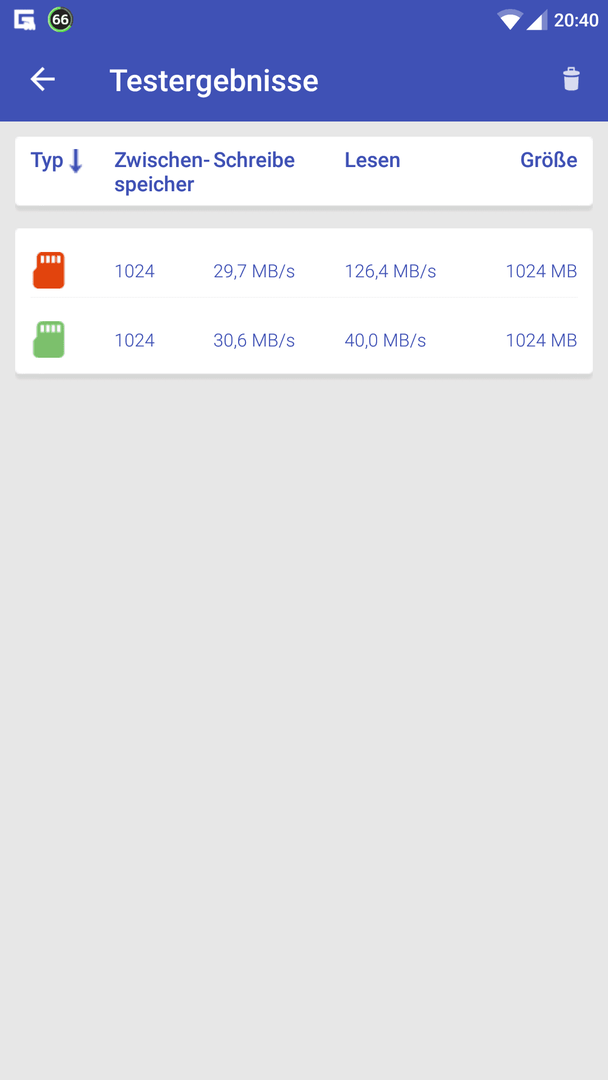Sort results by Lesen speed
This screenshot has height=1080, width=608.
click(x=373, y=160)
